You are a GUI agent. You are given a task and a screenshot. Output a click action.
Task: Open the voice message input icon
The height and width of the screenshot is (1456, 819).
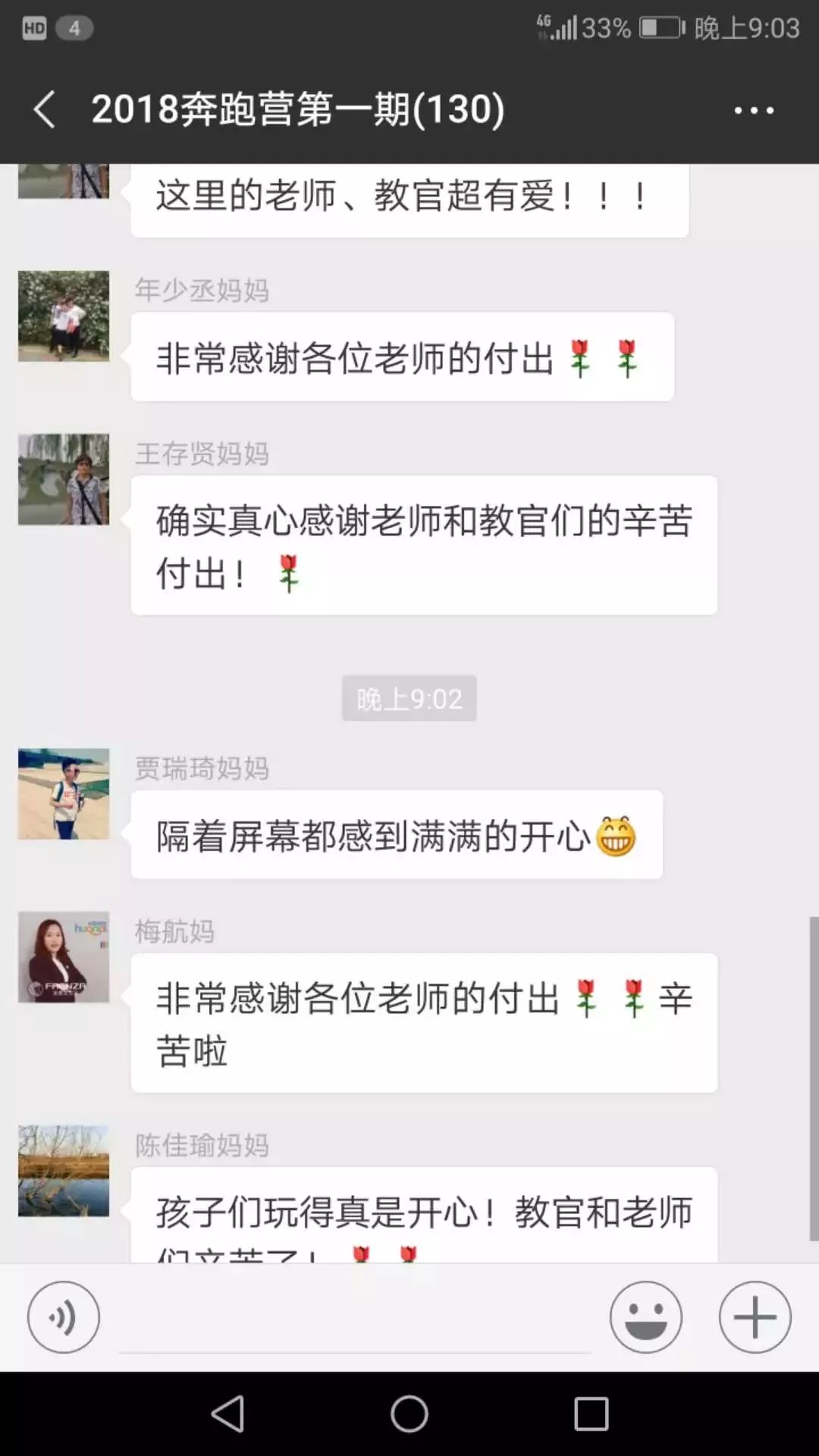[64, 1317]
